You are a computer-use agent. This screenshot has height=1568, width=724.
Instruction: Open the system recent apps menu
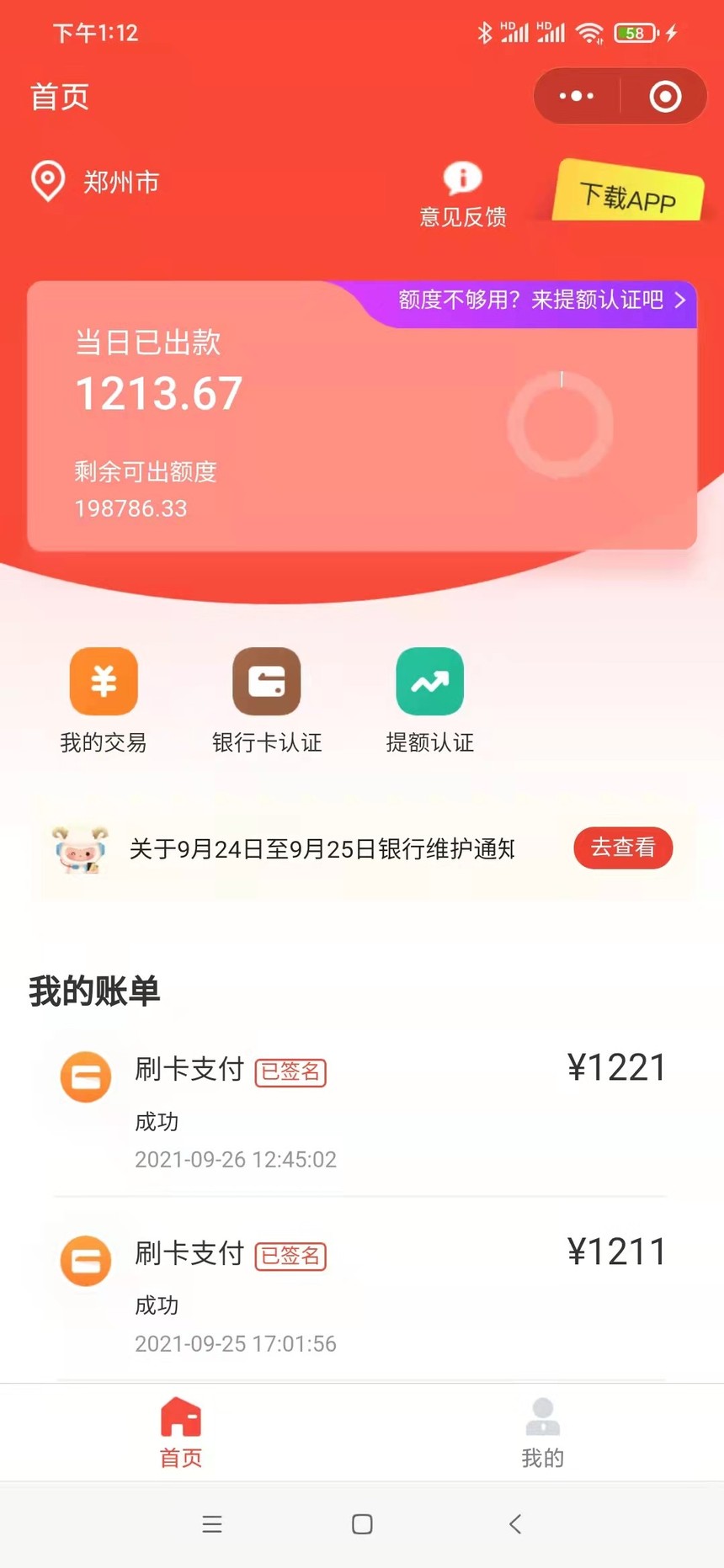click(212, 1523)
